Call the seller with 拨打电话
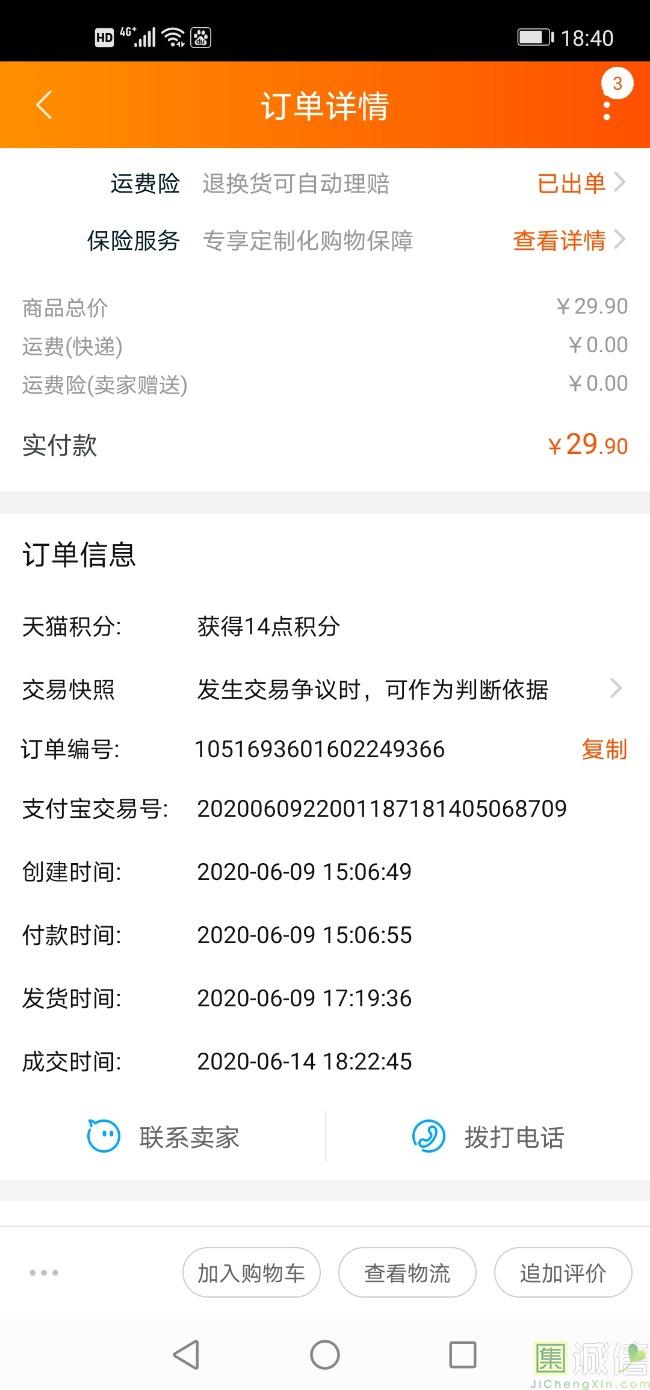 [x=488, y=1137]
